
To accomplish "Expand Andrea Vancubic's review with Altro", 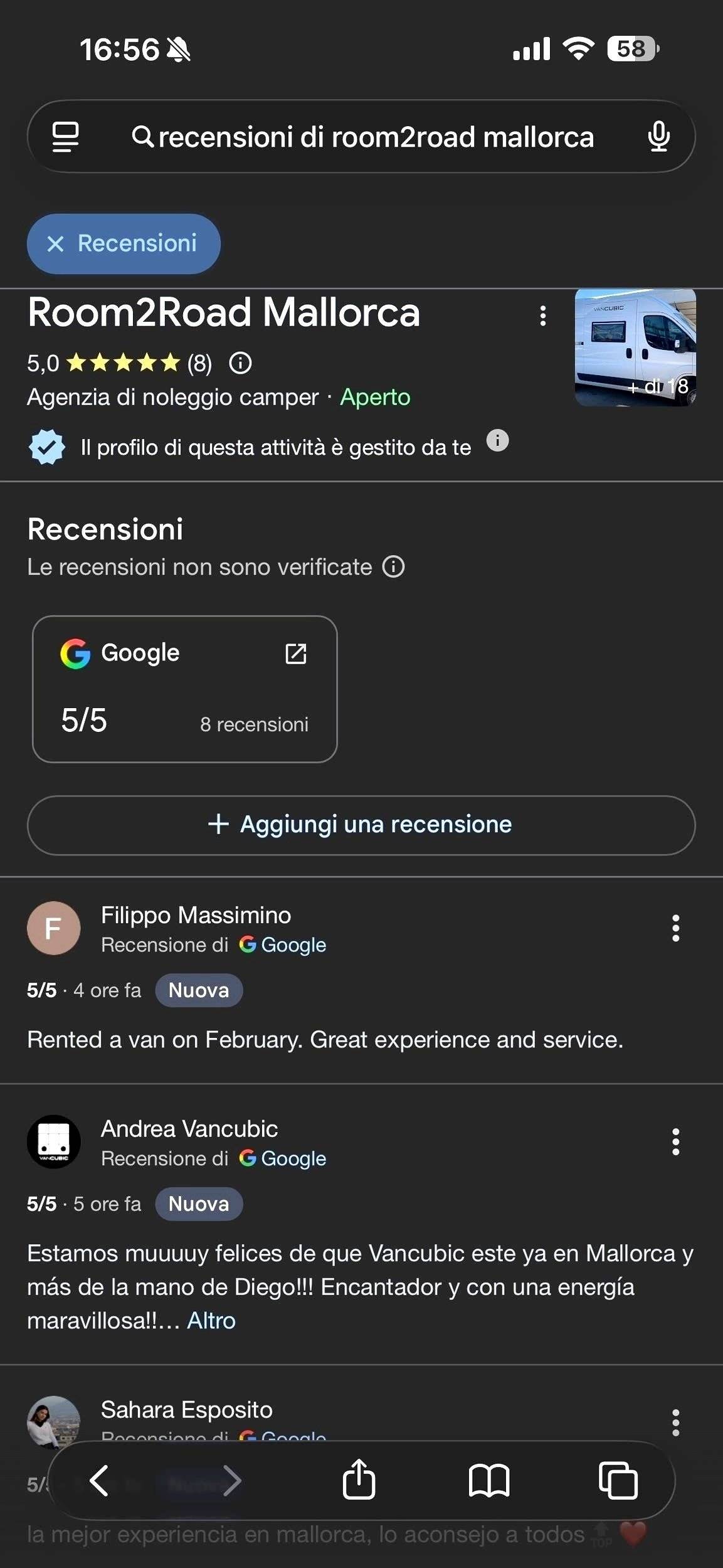I will [211, 1321].
